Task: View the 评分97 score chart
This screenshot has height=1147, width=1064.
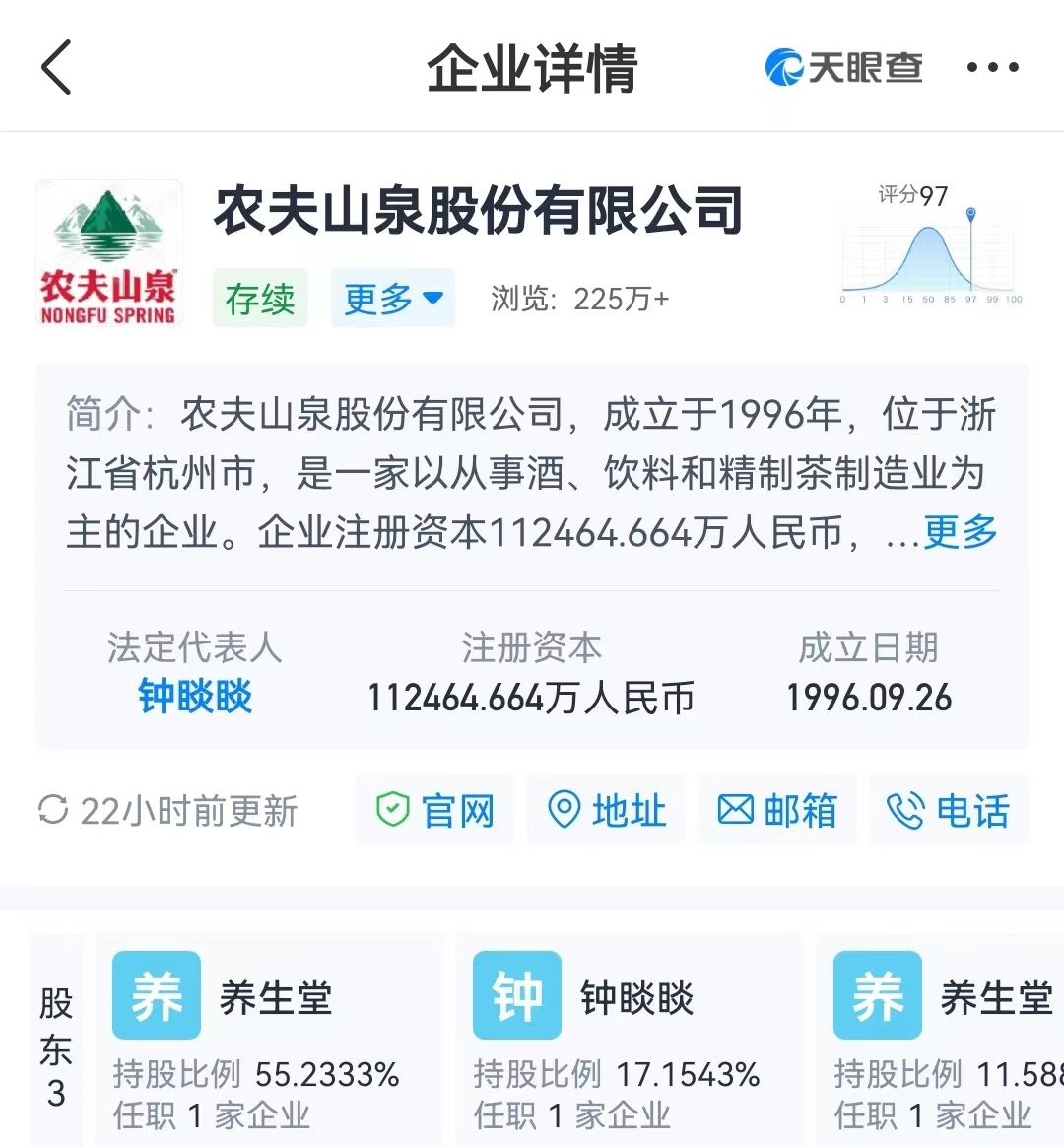Action: coord(930,246)
